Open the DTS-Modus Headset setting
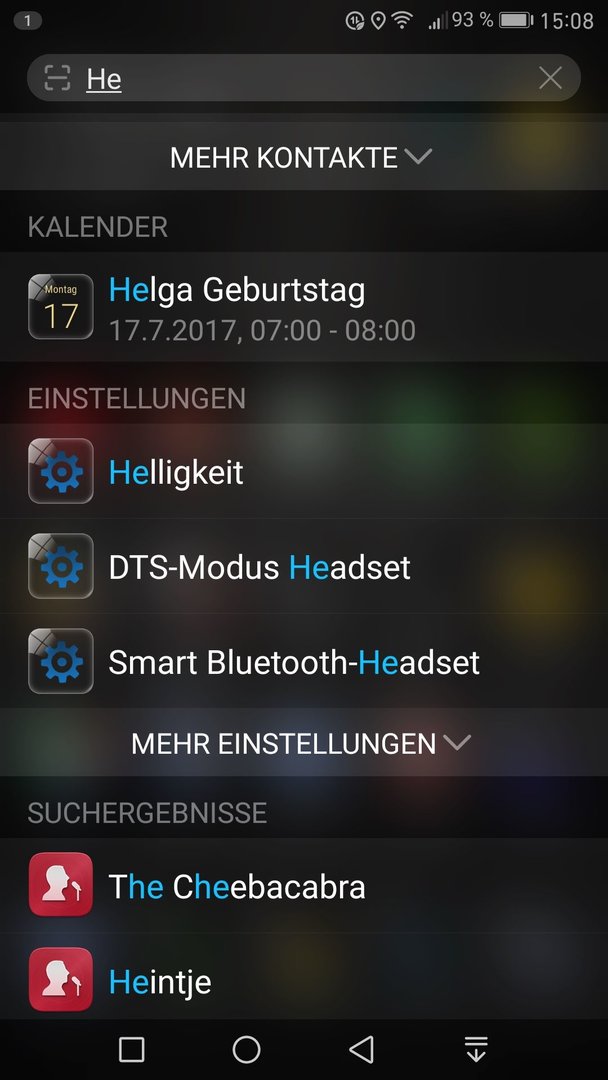The image size is (608, 1080). tap(304, 567)
